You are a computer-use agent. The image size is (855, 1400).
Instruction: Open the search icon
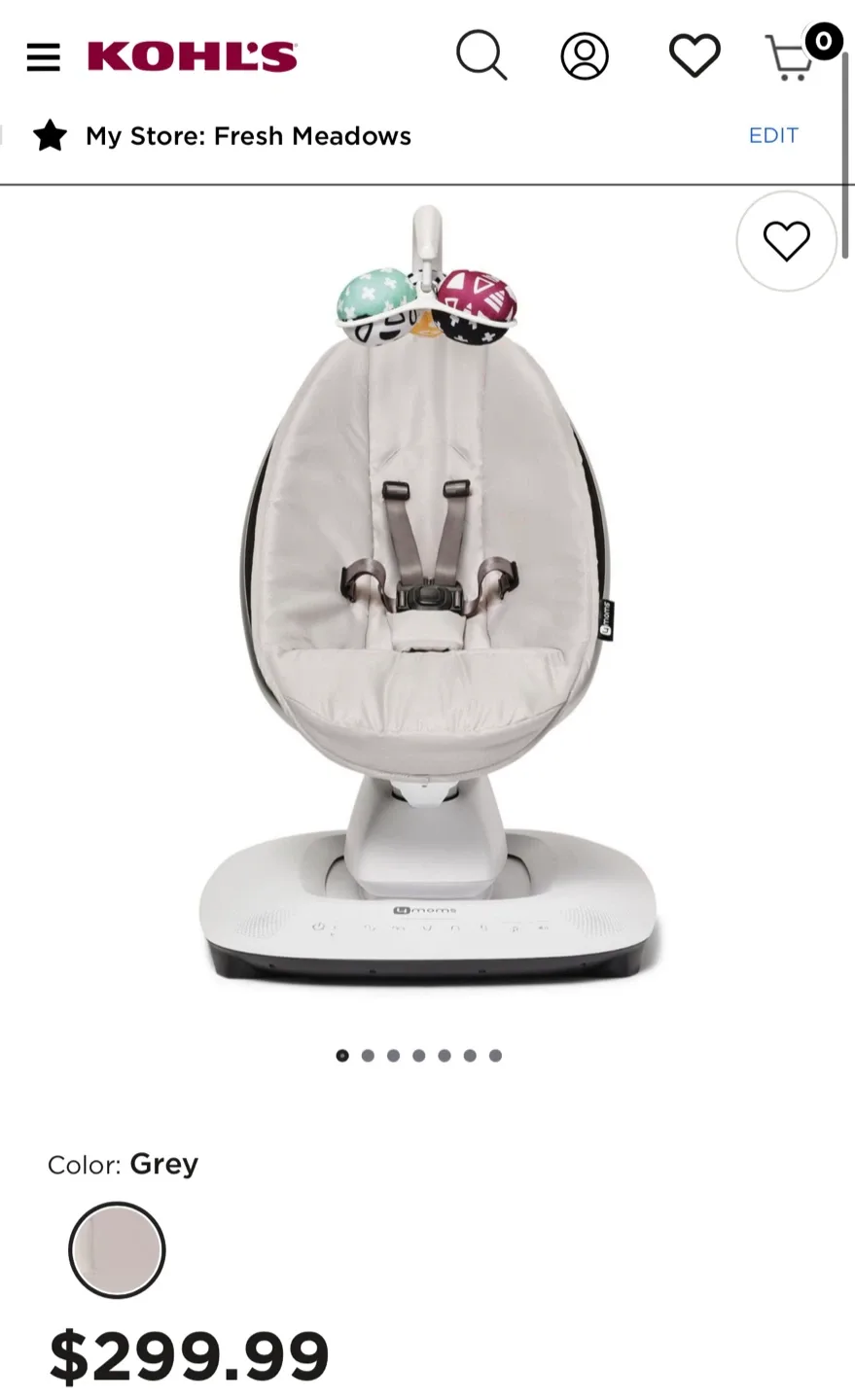482,55
